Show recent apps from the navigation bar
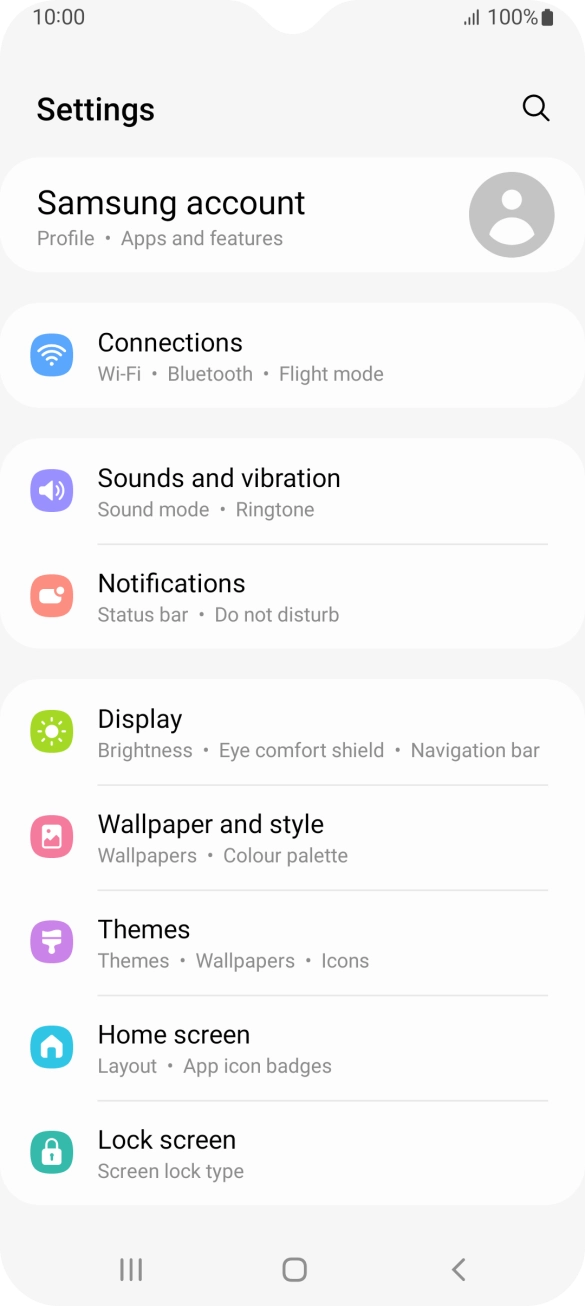The height and width of the screenshot is (1306, 585). click(131, 1269)
